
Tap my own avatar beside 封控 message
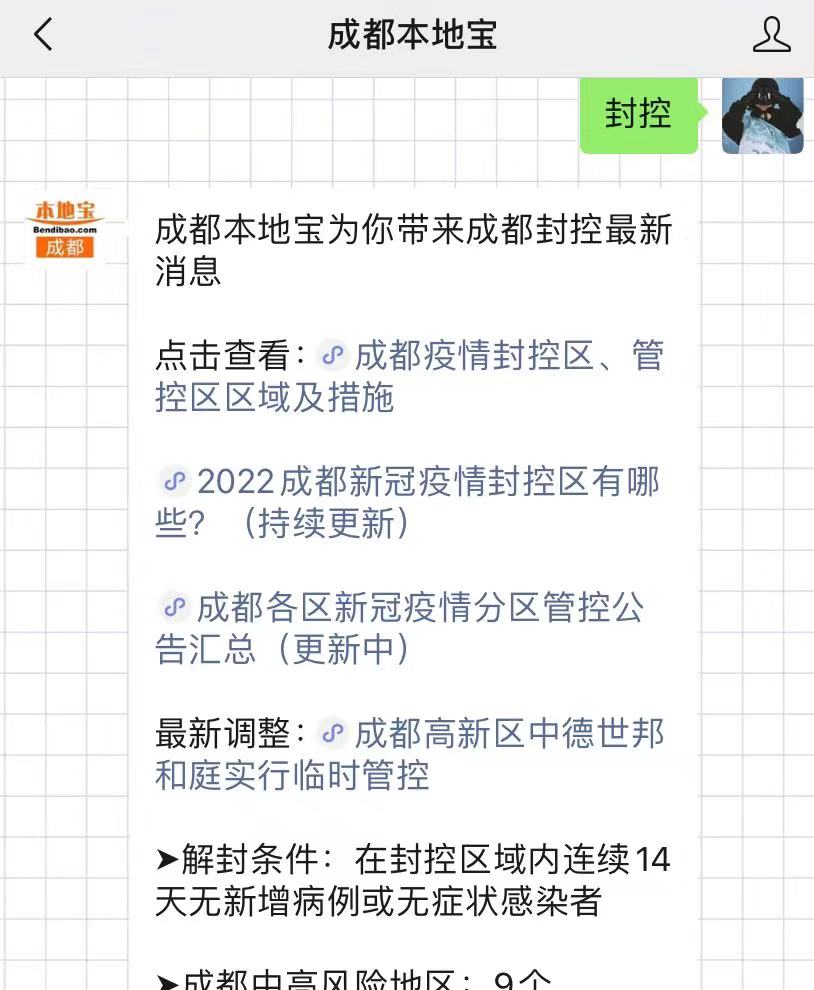(x=762, y=115)
